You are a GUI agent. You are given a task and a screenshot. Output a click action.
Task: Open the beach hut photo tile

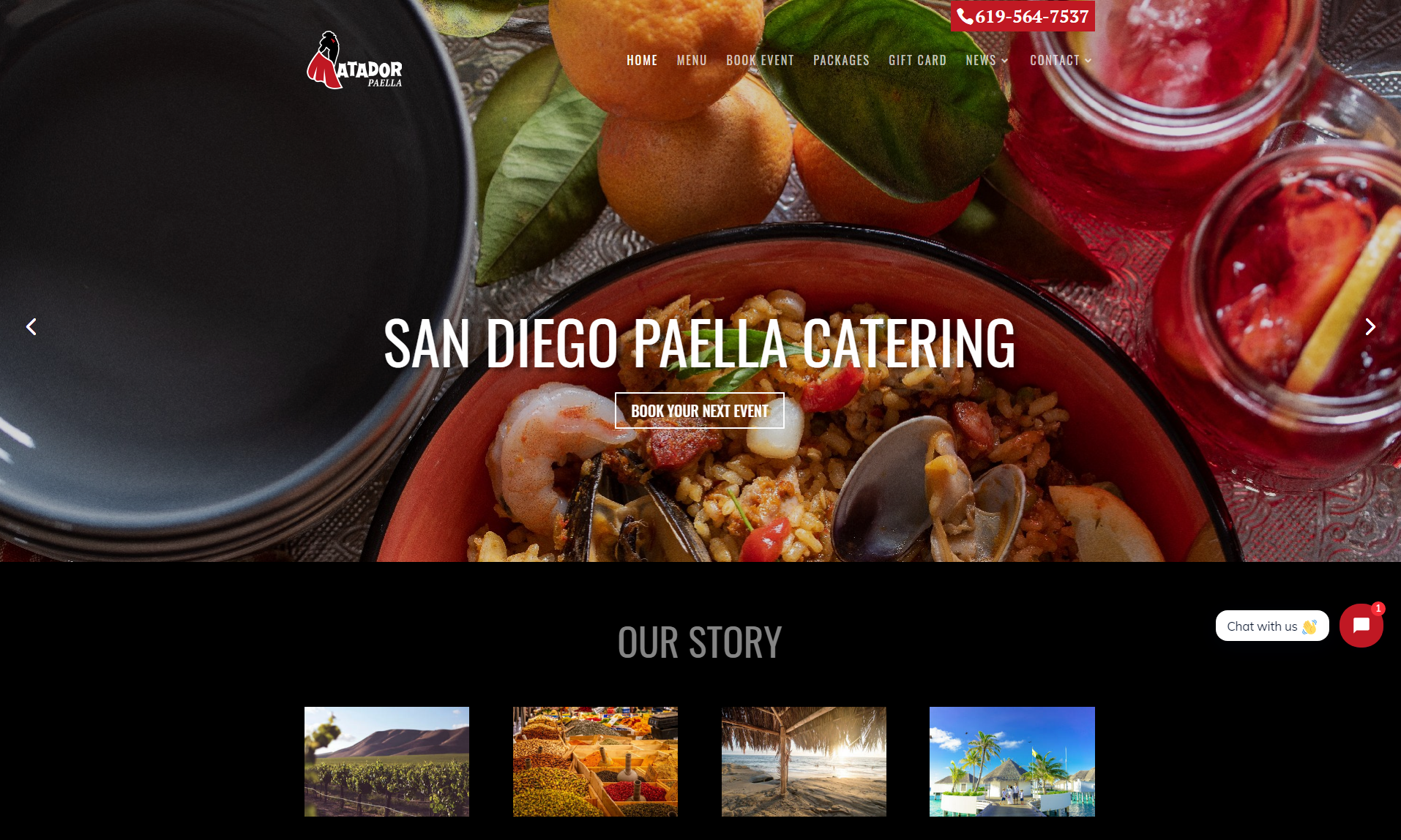point(803,761)
